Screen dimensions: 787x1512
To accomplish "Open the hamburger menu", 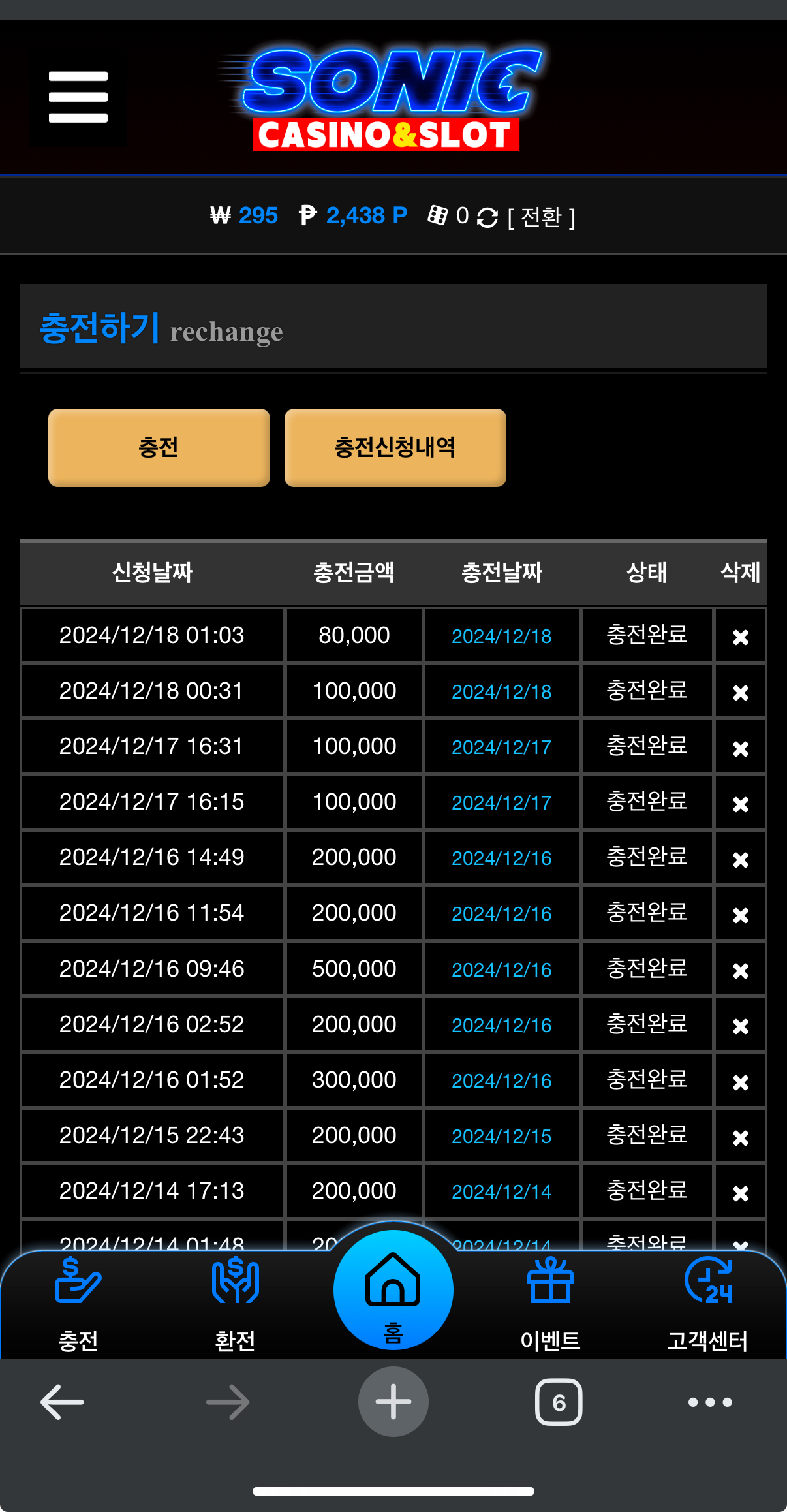I will tap(78, 97).
